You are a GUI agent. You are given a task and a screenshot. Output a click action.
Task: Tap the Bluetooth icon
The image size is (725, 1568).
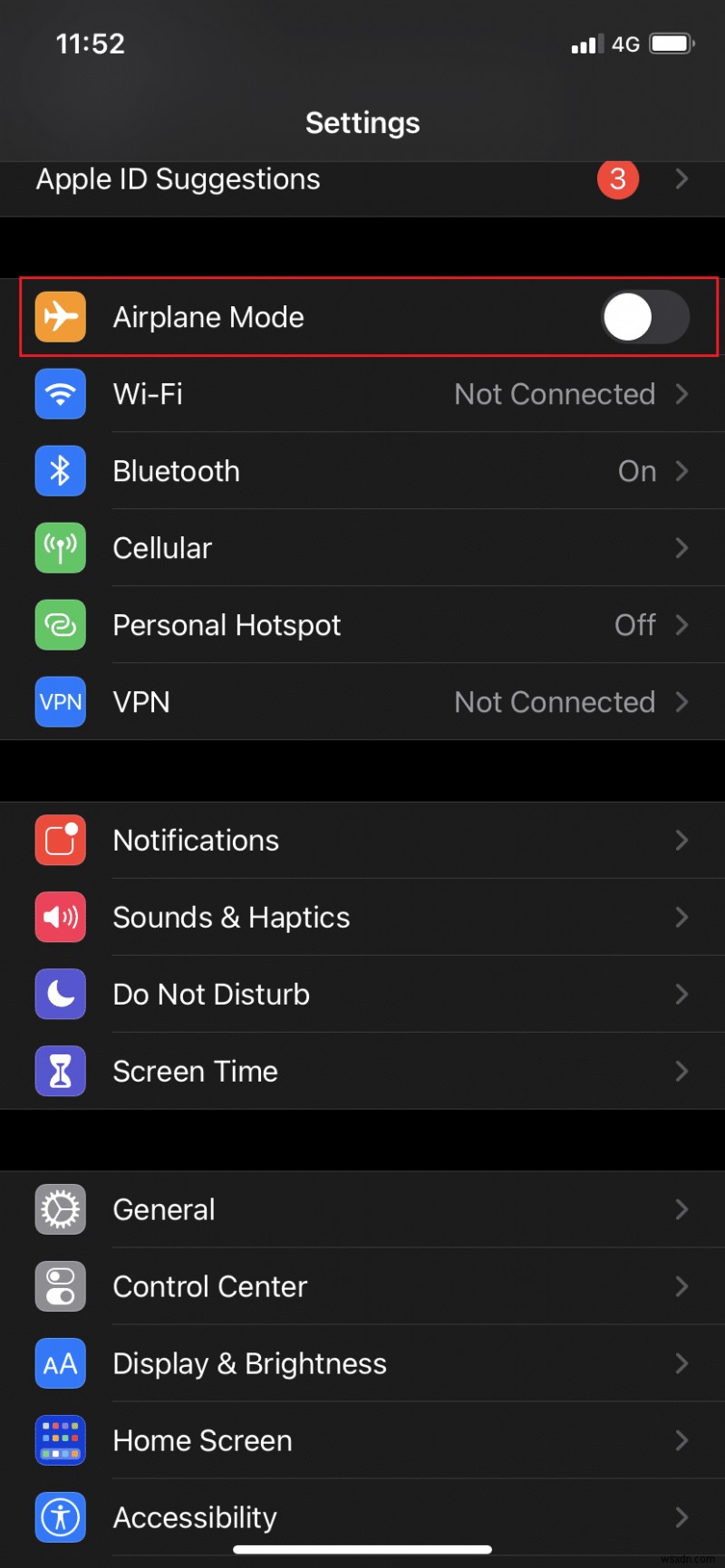click(x=60, y=471)
